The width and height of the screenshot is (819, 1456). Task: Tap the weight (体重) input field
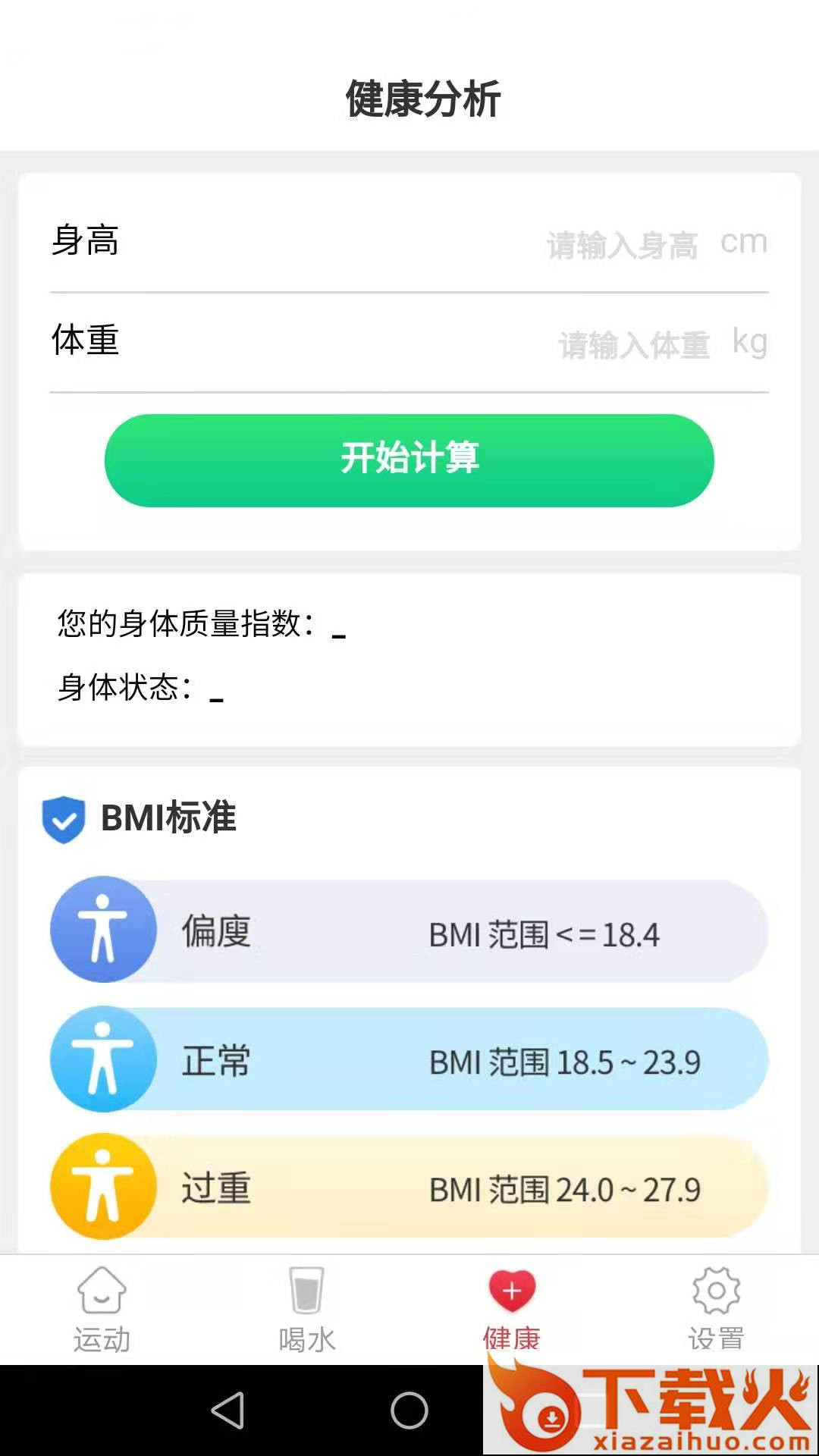point(633,344)
